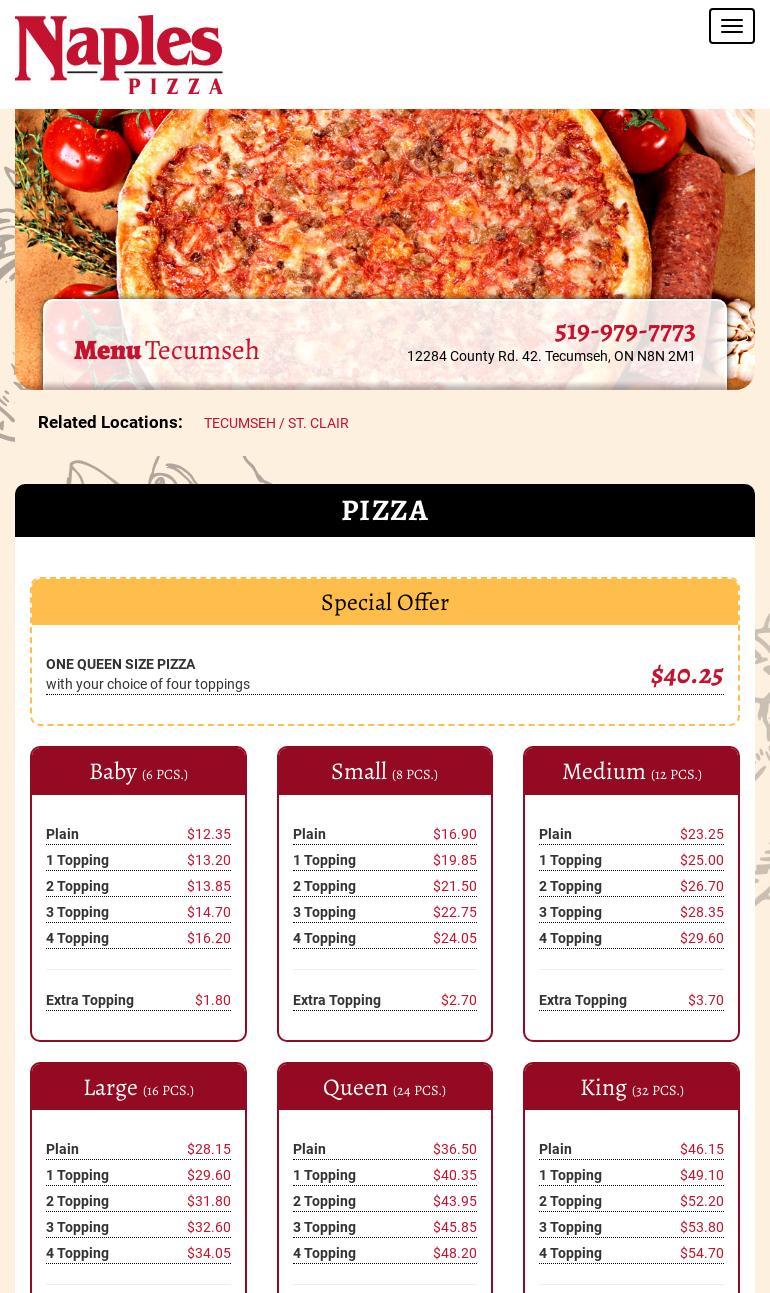Open Tecumseh / St. Clair location
The width and height of the screenshot is (770, 1293).
point(276,423)
